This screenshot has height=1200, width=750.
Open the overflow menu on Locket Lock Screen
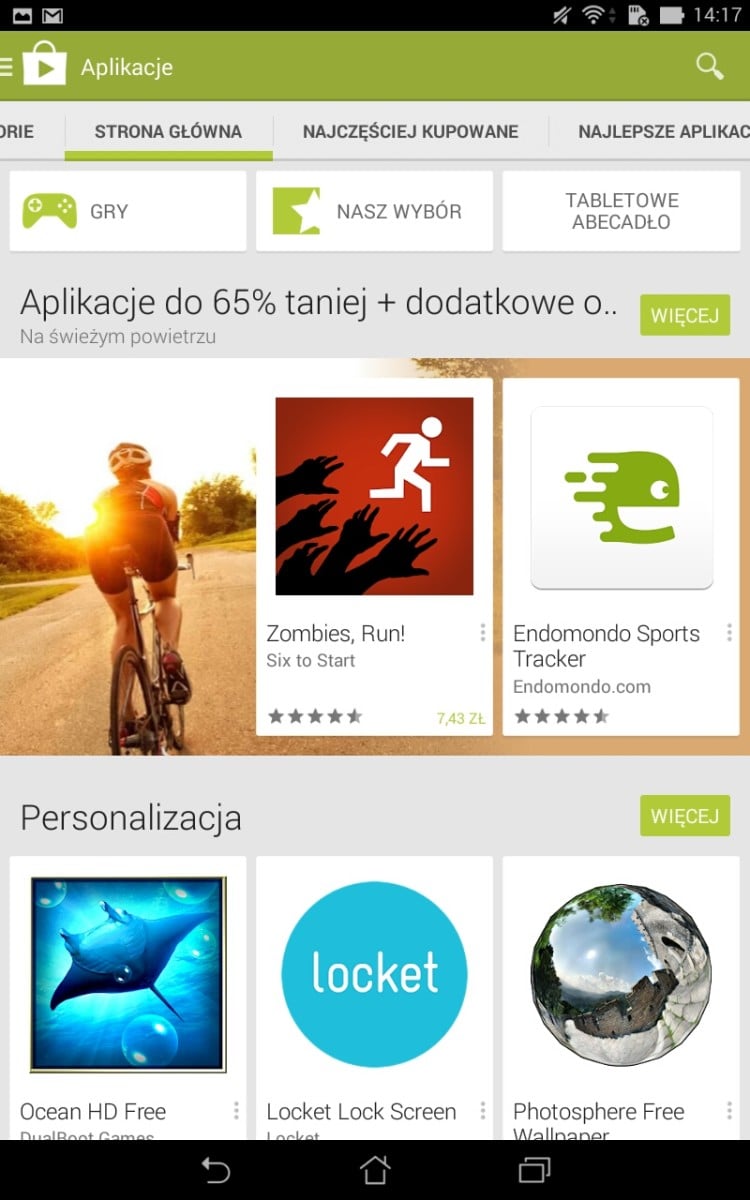(x=483, y=1111)
